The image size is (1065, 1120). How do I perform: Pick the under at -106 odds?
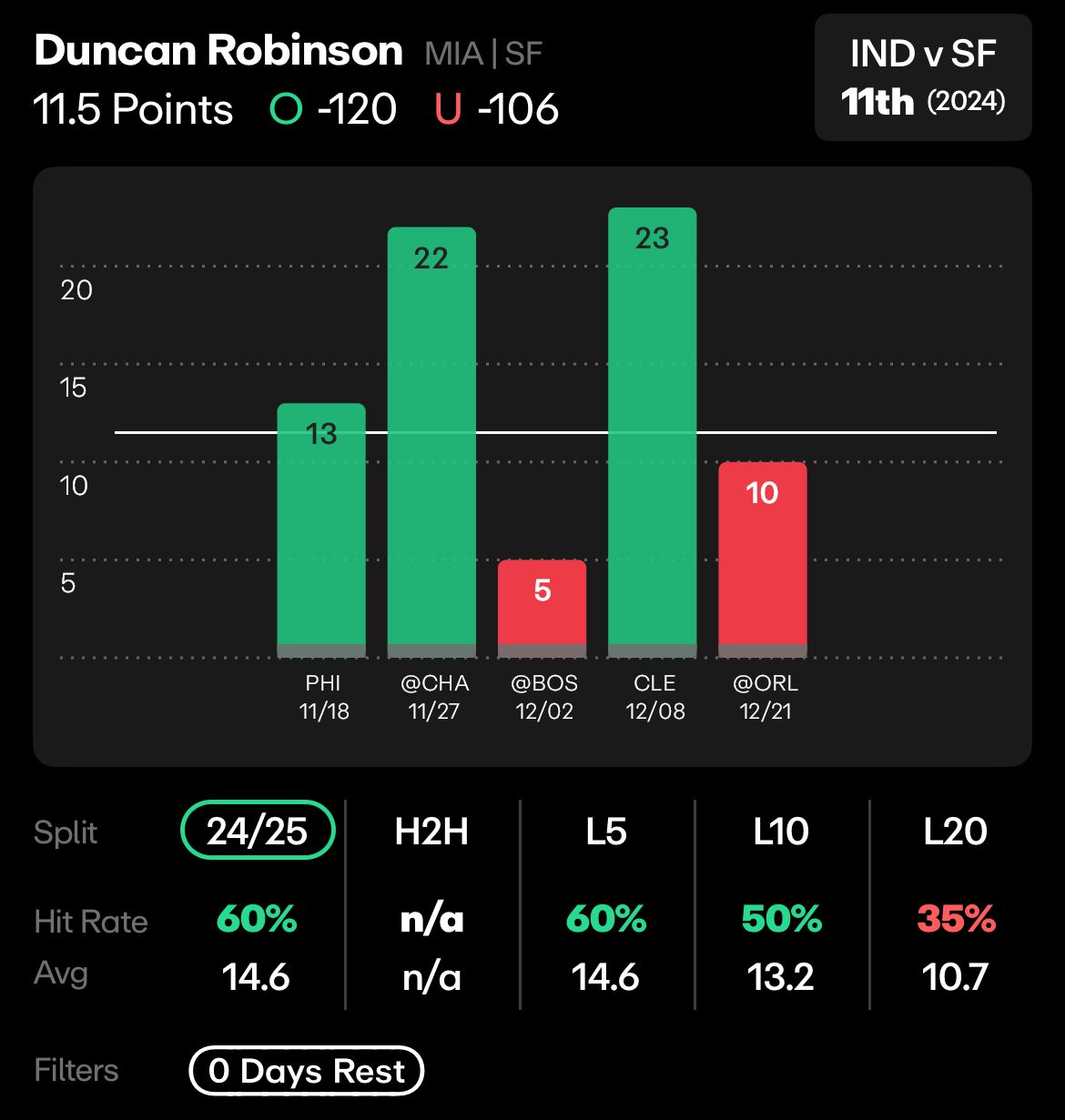click(x=497, y=110)
